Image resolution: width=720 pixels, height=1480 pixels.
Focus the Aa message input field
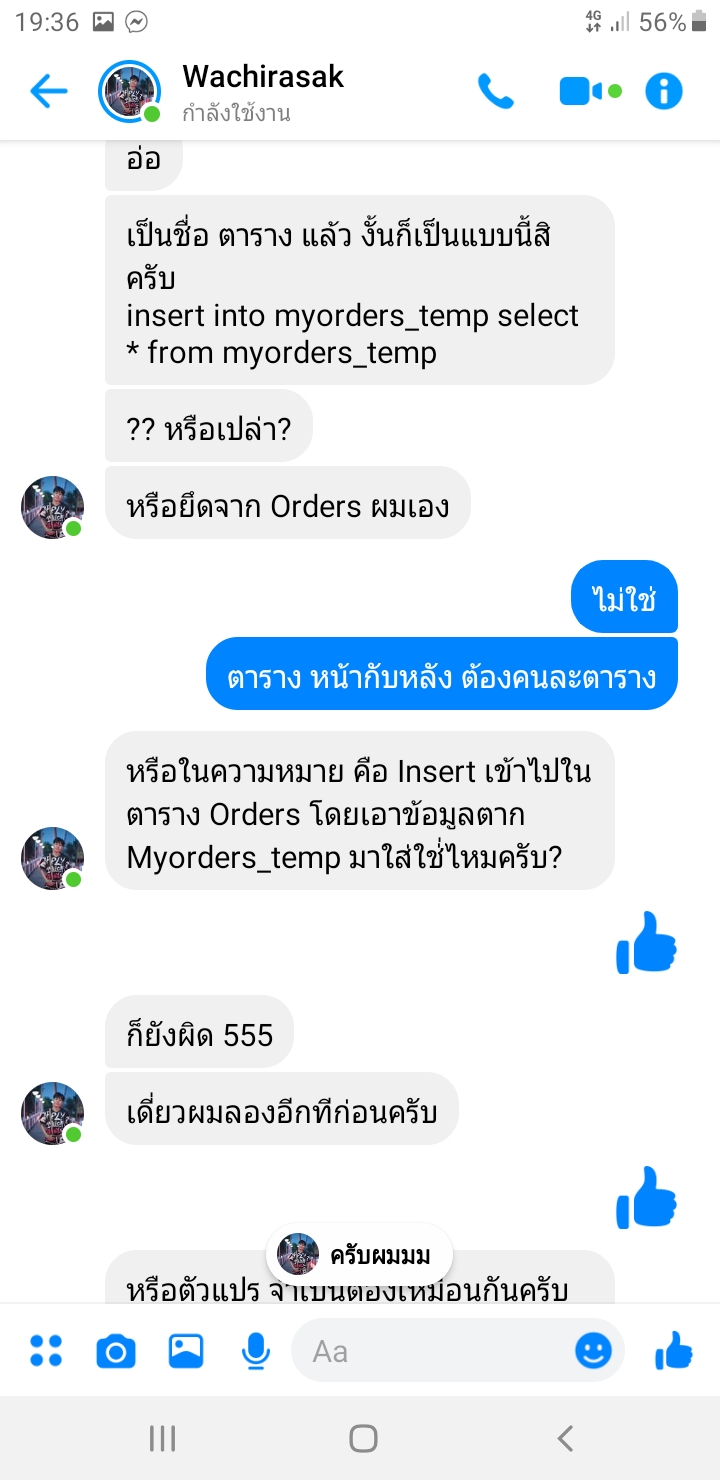pos(430,1351)
